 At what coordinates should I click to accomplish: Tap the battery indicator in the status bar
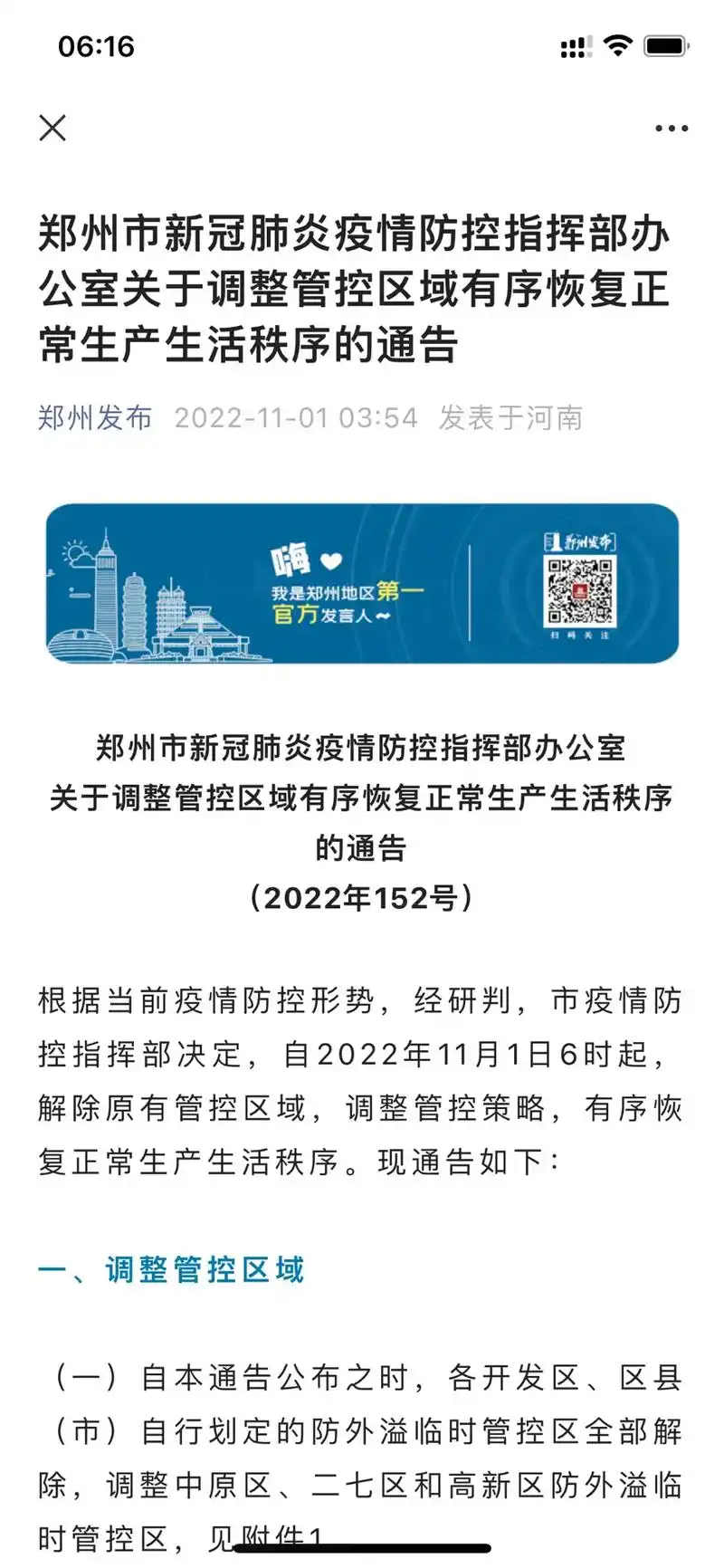pyautogui.click(x=666, y=43)
